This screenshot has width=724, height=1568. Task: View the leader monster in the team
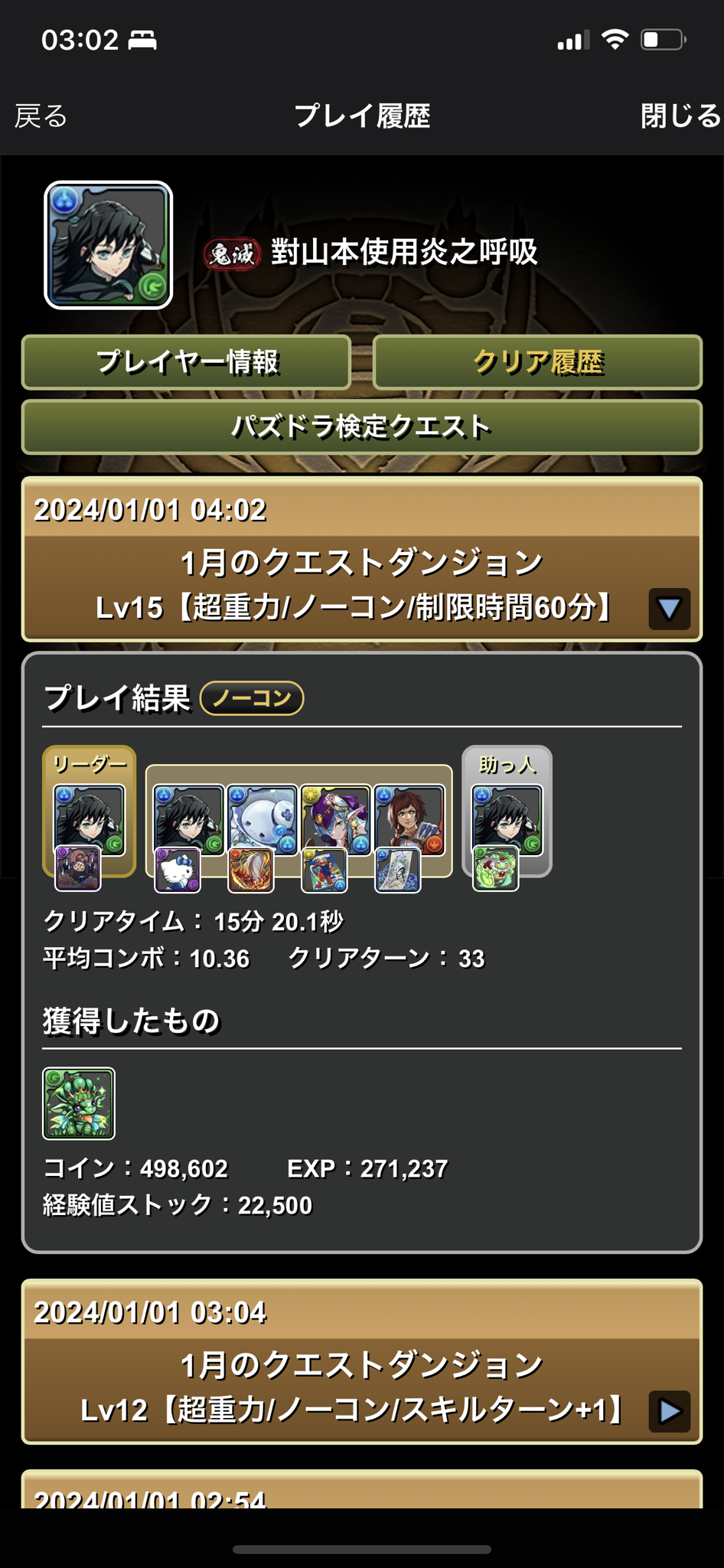click(89, 819)
